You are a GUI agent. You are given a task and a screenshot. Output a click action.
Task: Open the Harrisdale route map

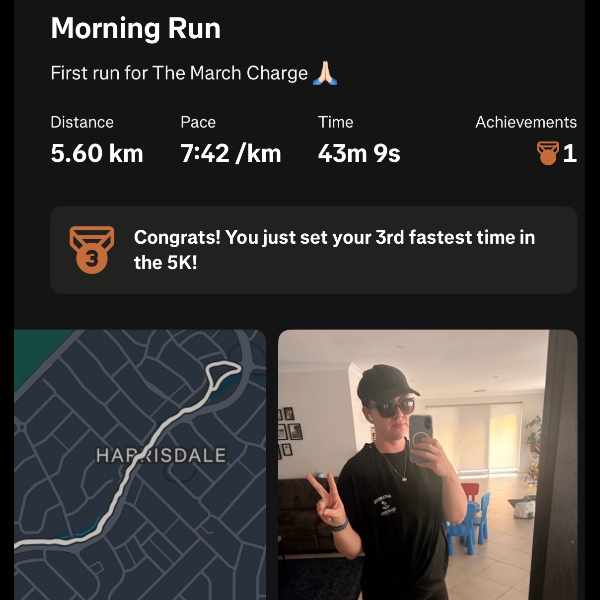140,465
